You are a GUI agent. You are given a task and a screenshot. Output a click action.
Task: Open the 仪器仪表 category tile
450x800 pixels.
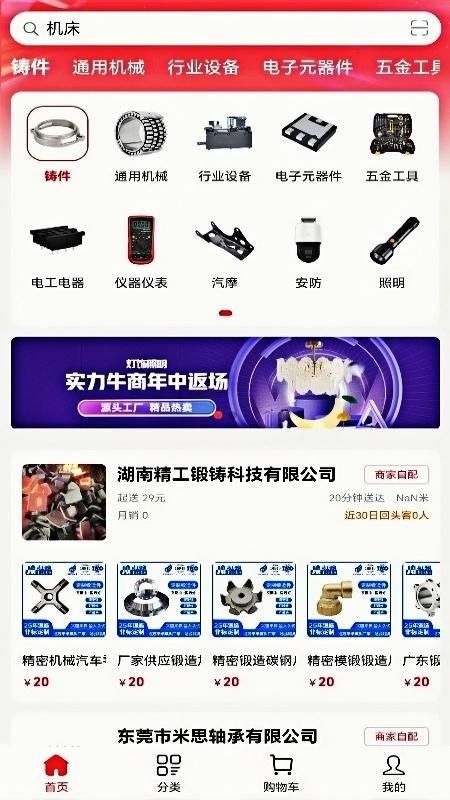141,252
